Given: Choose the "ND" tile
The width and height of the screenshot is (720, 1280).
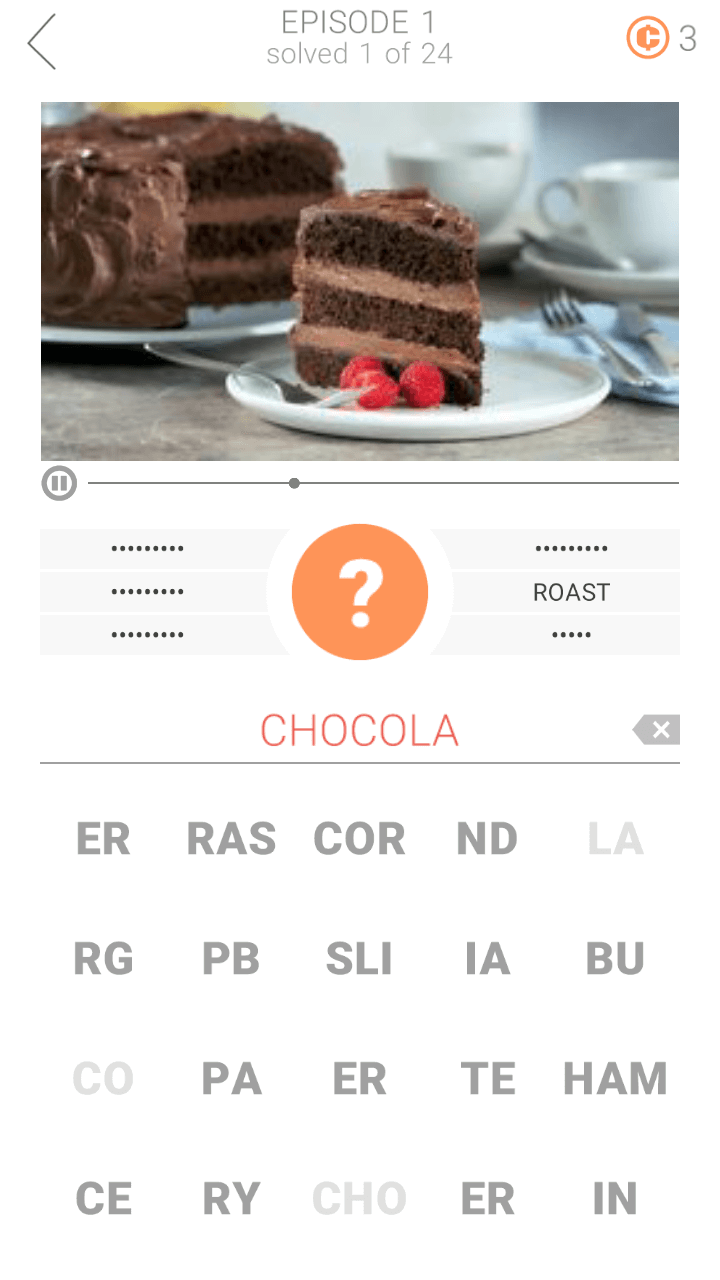Looking at the screenshot, I should point(487,839).
